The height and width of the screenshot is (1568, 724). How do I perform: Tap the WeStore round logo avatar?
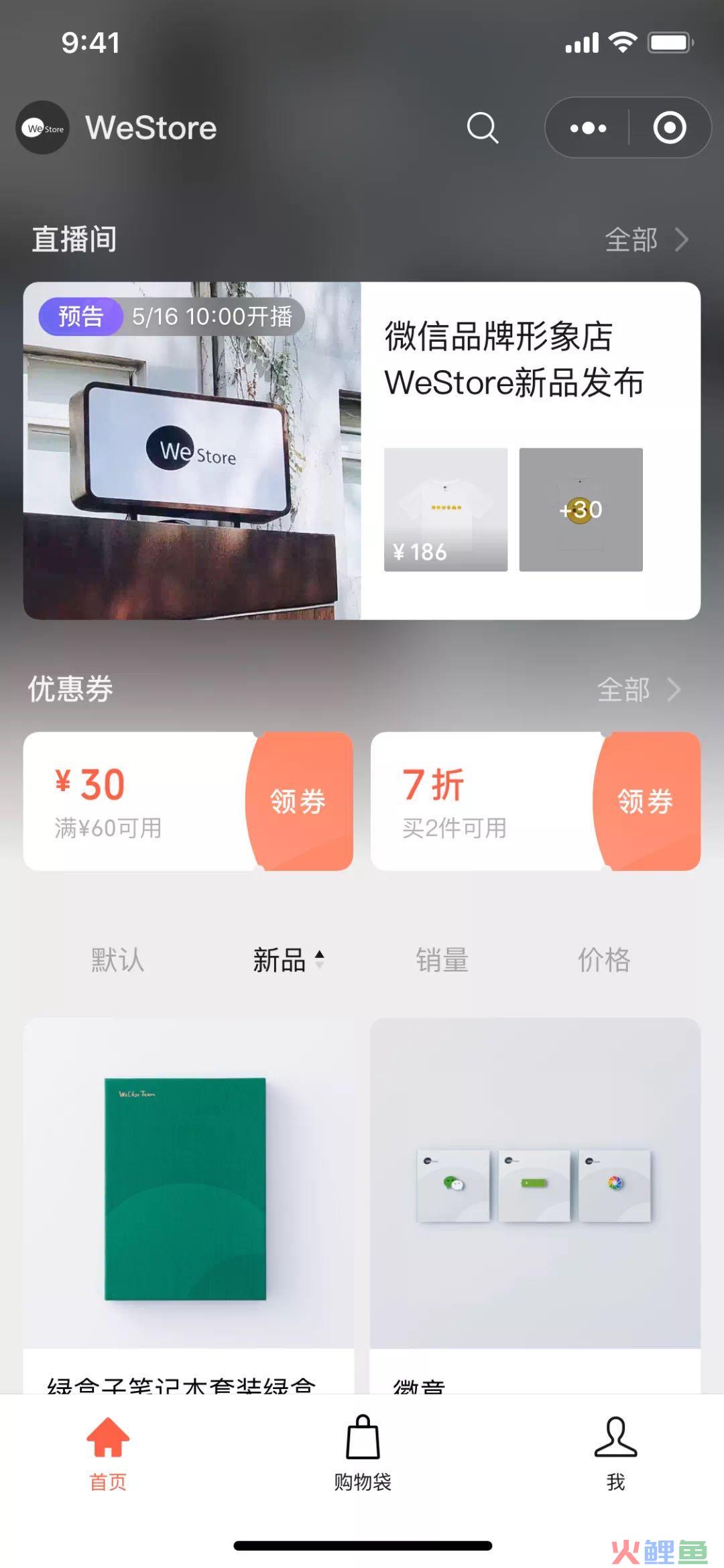(x=43, y=127)
